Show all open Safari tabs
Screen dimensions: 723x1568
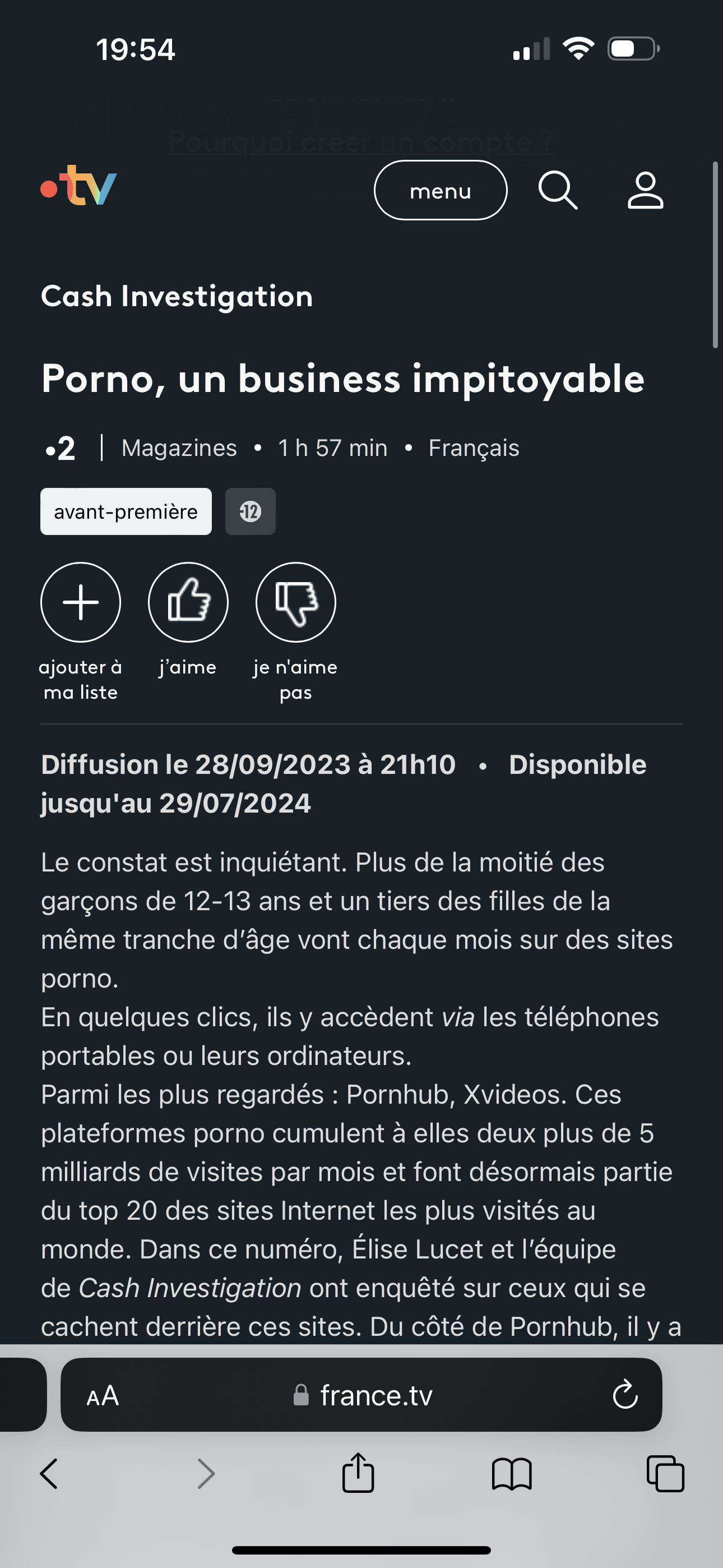tap(665, 1474)
